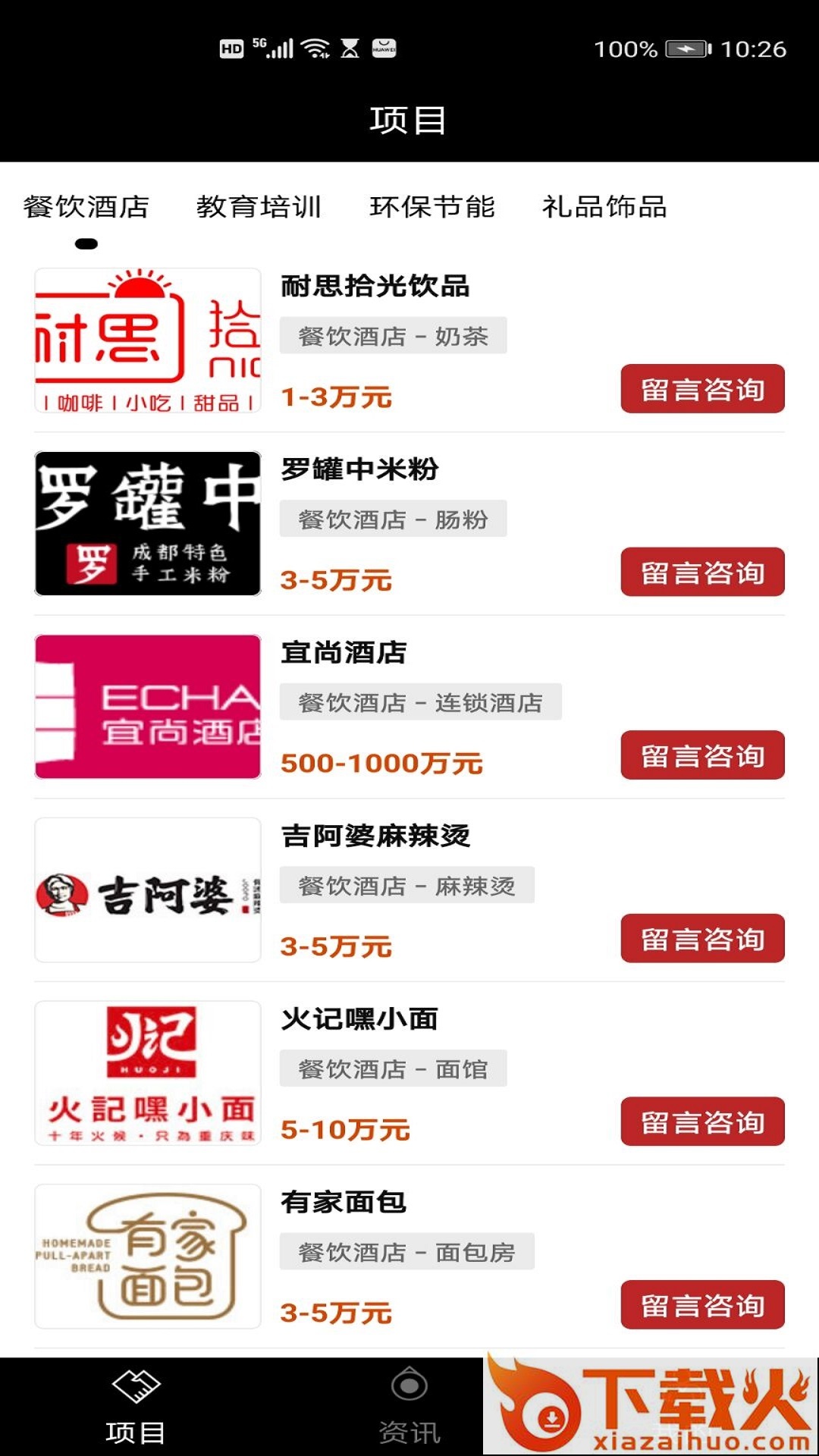The width and height of the screenshot is (819, 1456).
Task: Open the 宜尚酒店 project listing
Action: click(148, 707)
